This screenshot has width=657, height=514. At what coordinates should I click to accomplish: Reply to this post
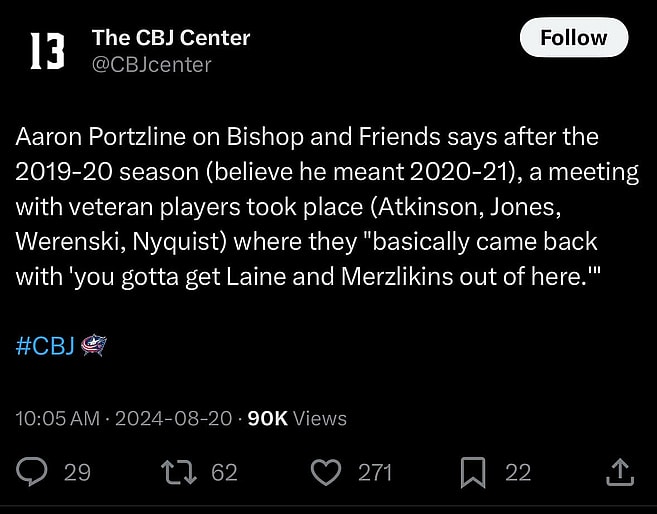(x=35, y=472)
